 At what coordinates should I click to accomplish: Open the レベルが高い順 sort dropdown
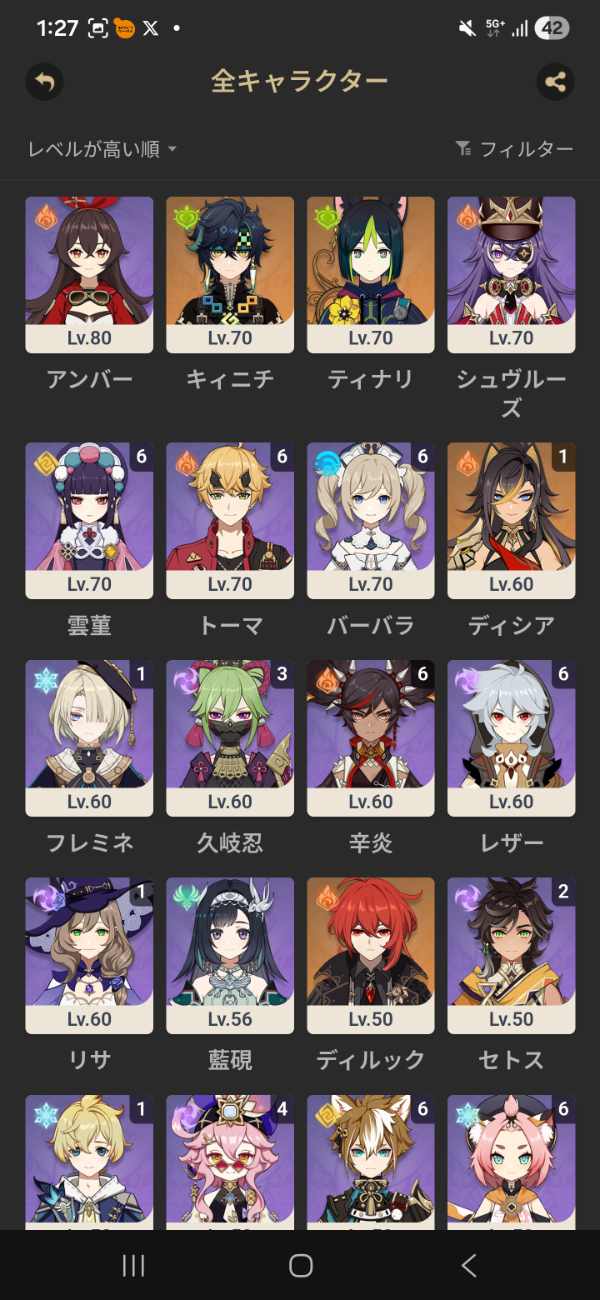[x=102, y=149]
